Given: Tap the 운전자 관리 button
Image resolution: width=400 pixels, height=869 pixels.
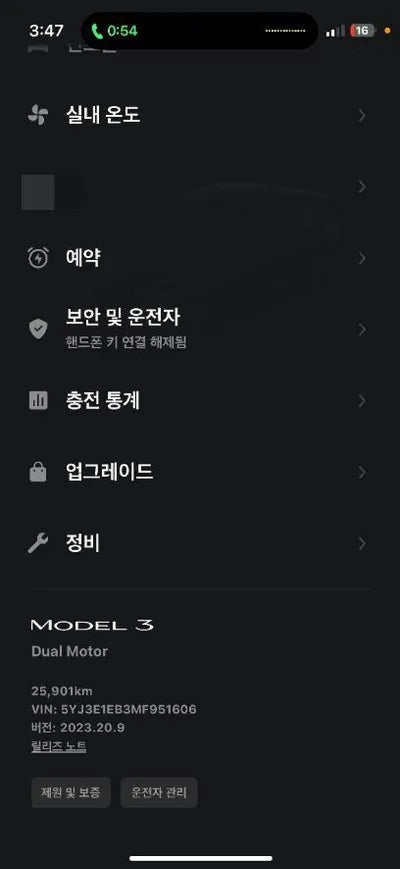Looking at the screenshot, I should [x=159, y=793].
